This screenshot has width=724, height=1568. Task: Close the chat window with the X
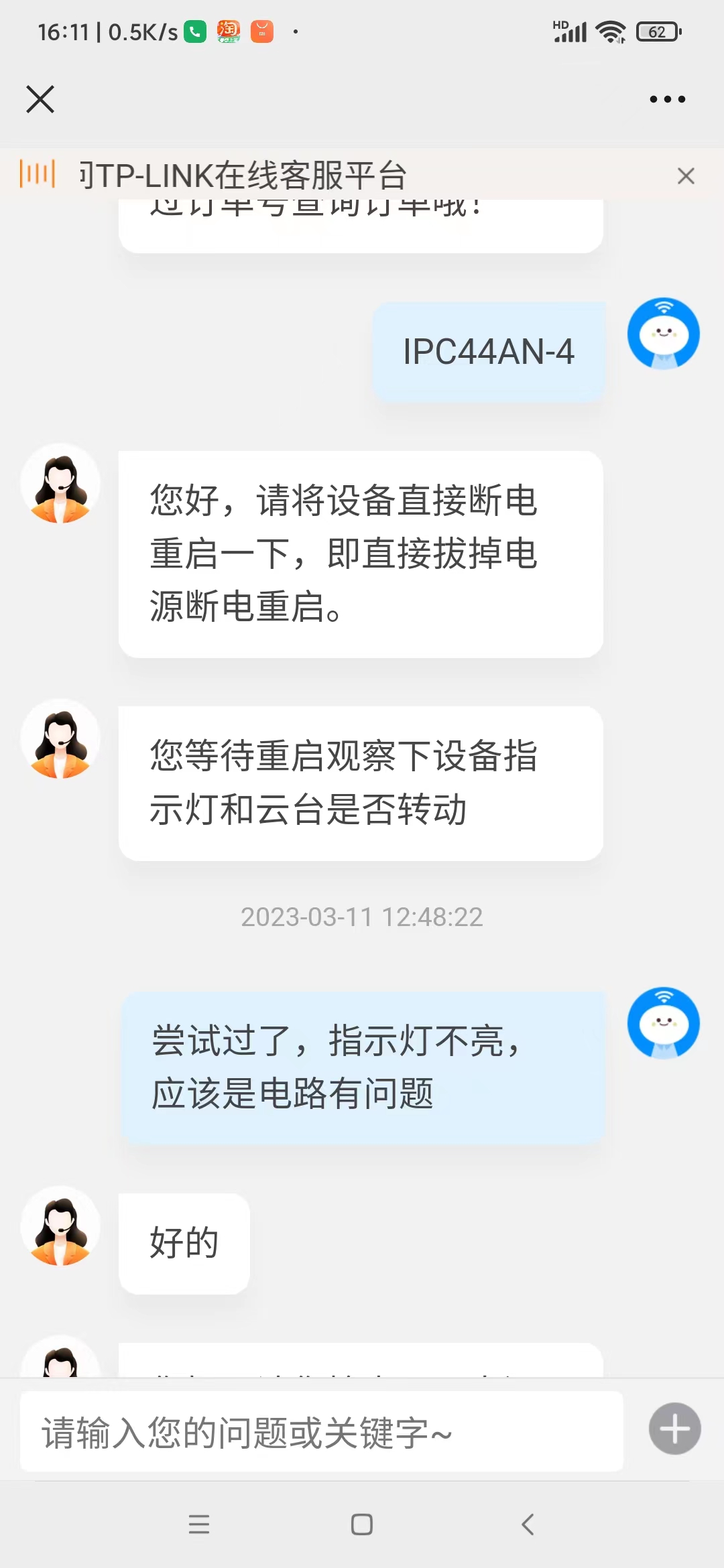40,99
